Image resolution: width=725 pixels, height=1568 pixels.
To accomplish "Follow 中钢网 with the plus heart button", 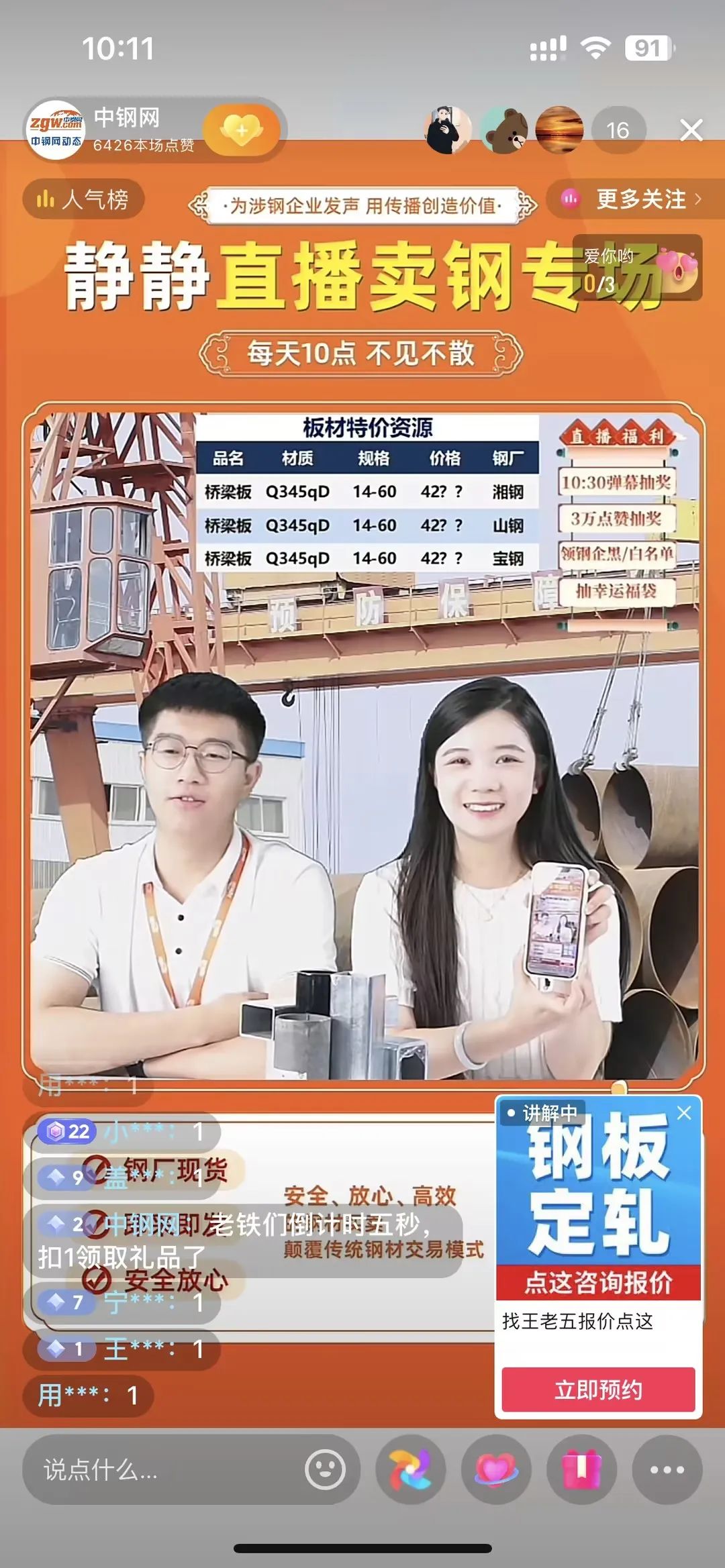I will pyautogui.click(x=241, y=129).
